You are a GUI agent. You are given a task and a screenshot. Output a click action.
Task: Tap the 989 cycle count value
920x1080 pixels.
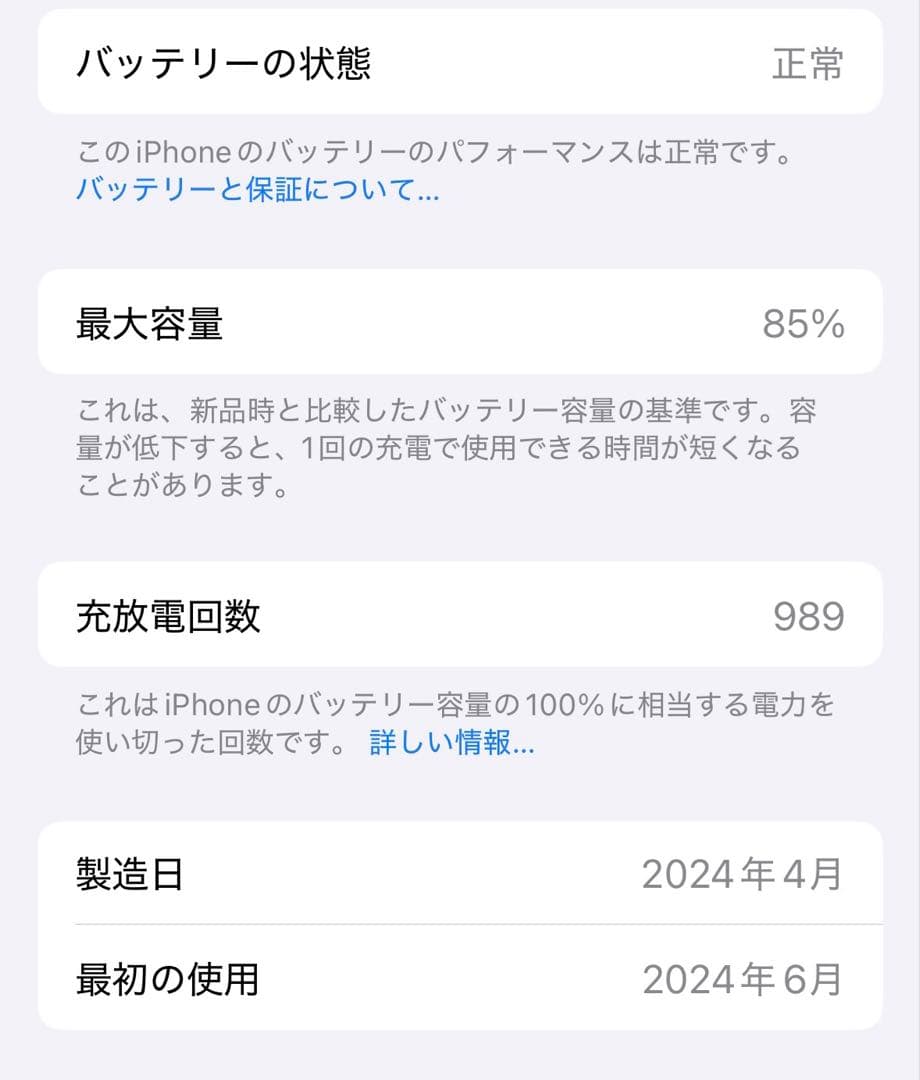[814, 615]
